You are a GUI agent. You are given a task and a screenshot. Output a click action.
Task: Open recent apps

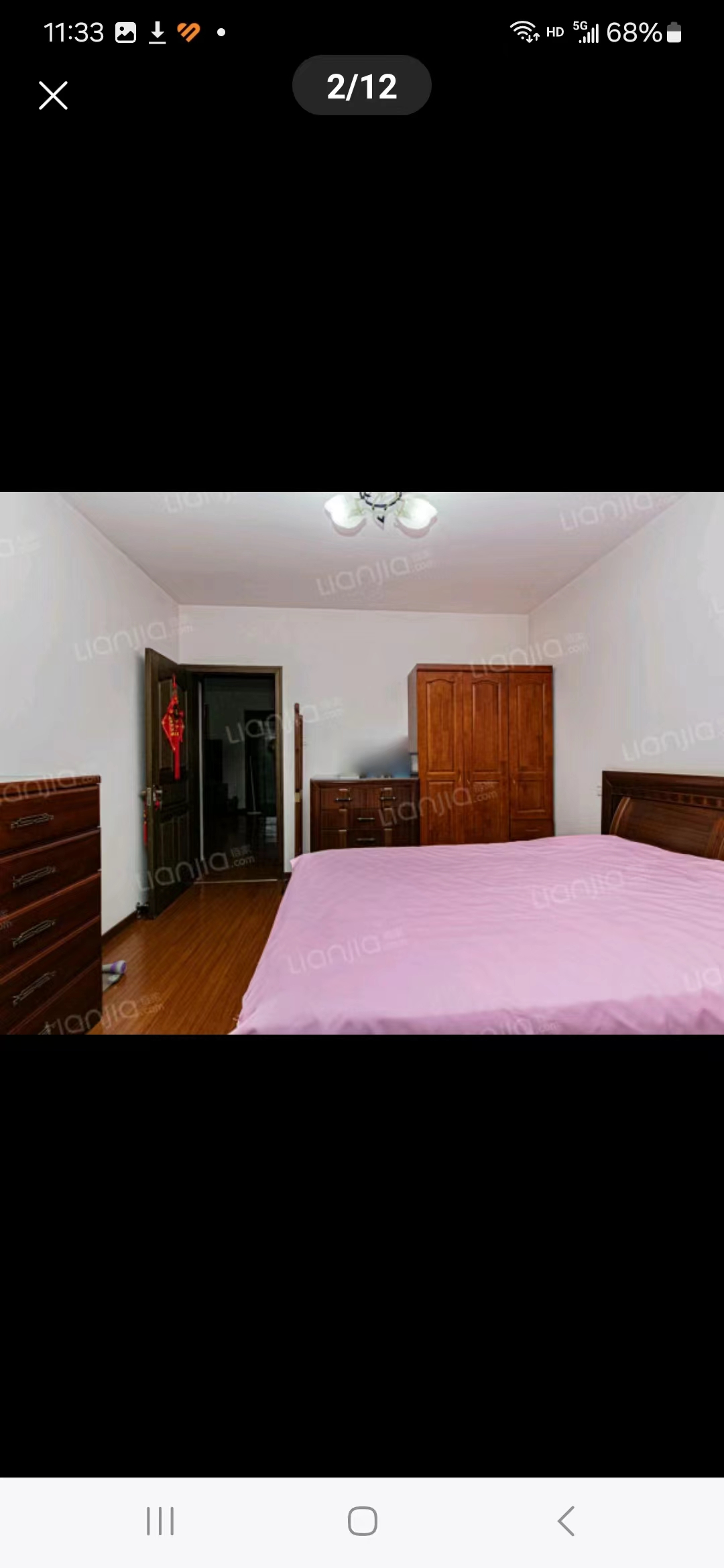[160, 1520]
